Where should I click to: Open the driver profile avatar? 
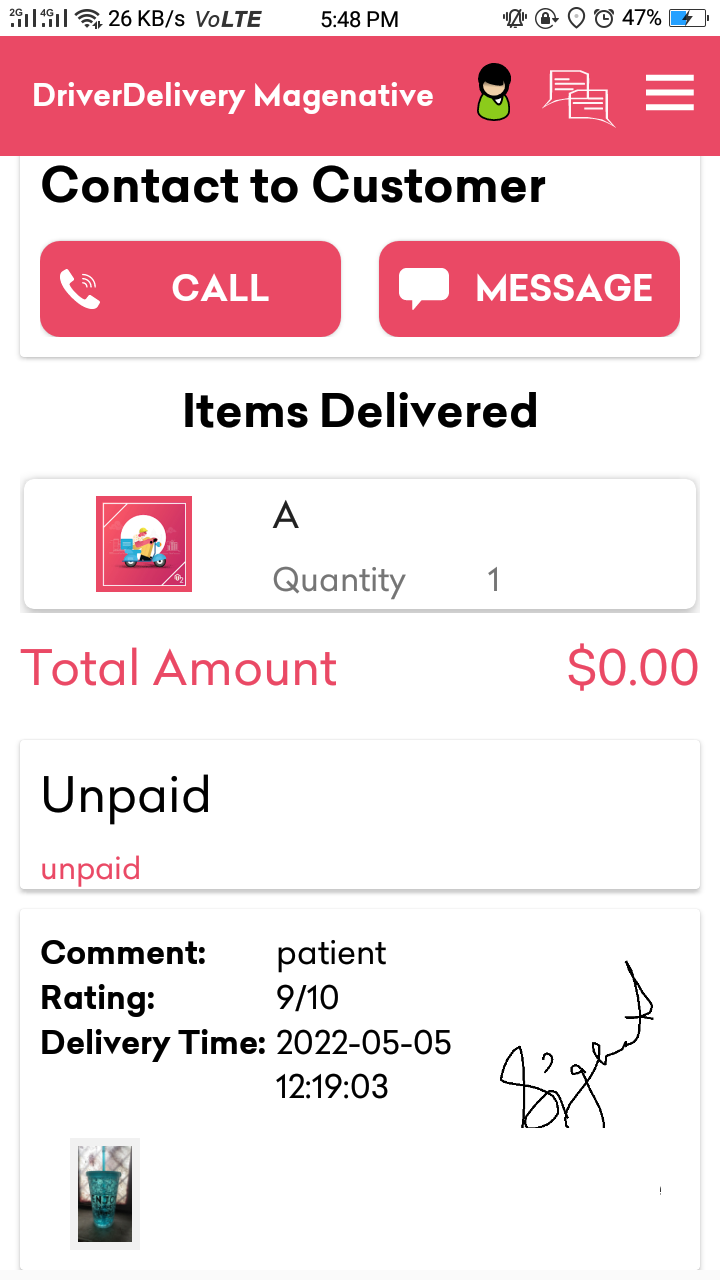[493, 93]
